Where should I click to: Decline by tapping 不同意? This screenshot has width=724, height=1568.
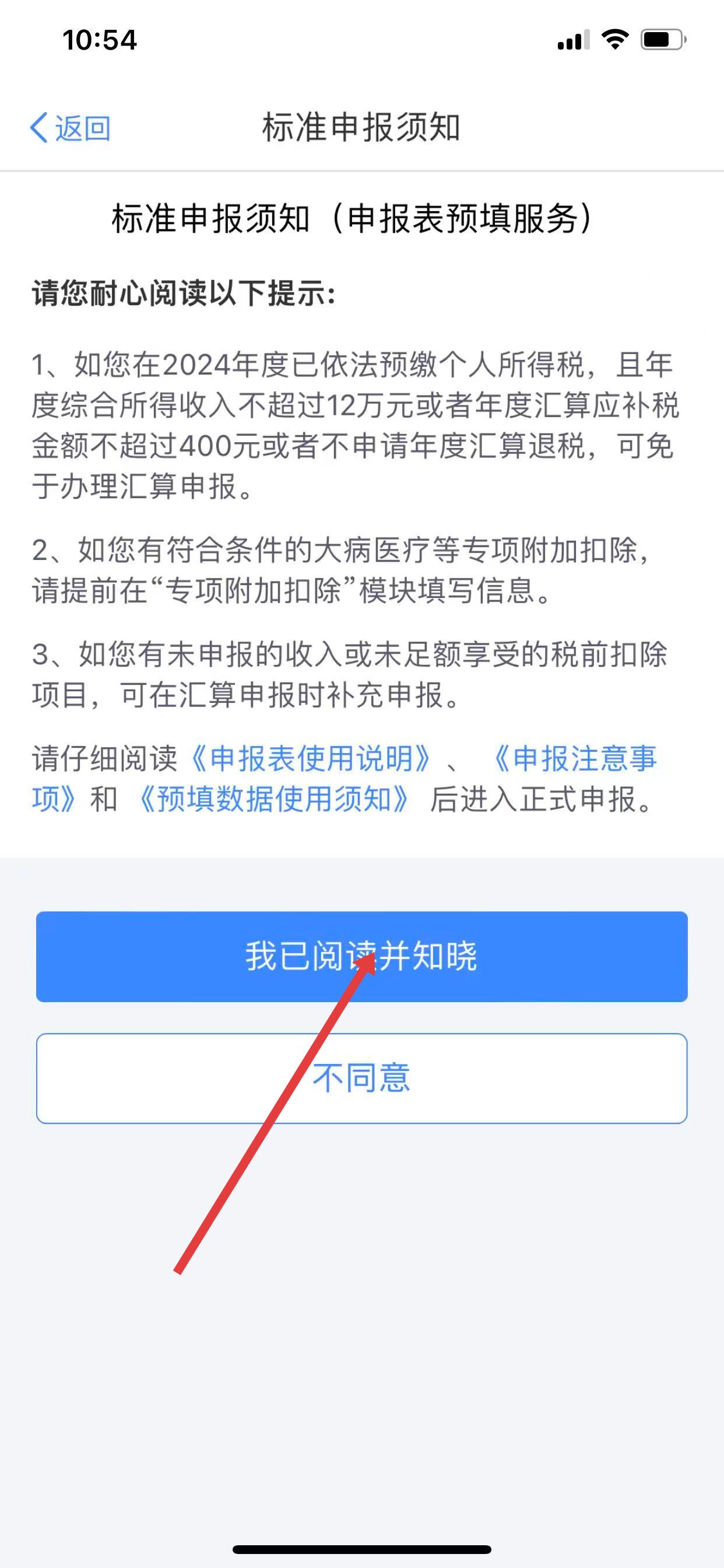point(361,1078)
